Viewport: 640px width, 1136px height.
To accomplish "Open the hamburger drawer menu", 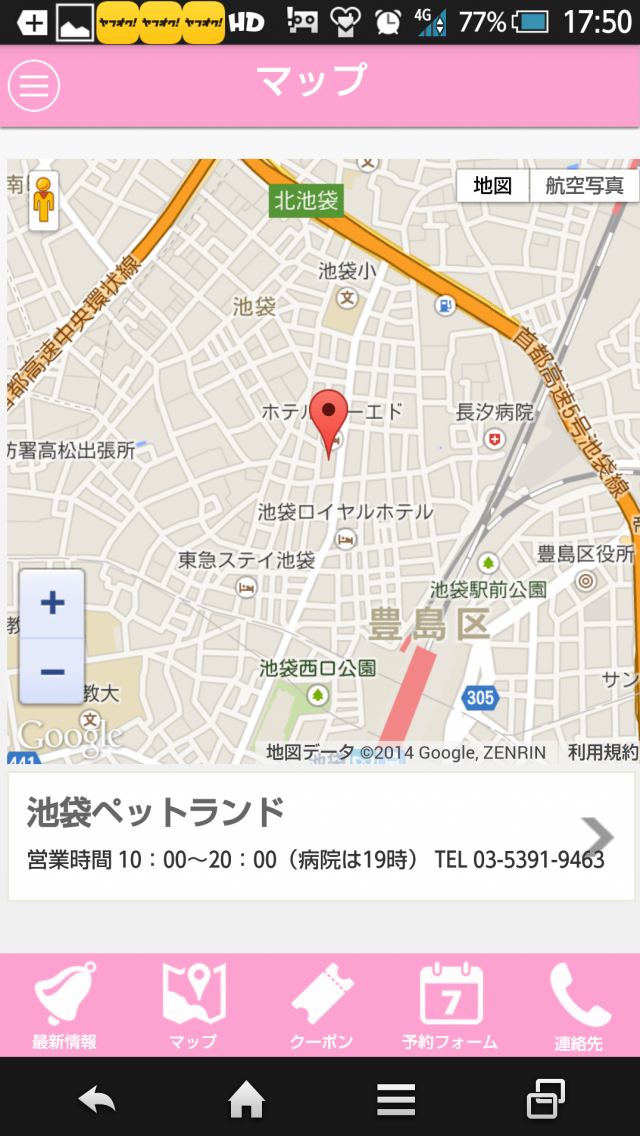I will (x=34, y=86).
